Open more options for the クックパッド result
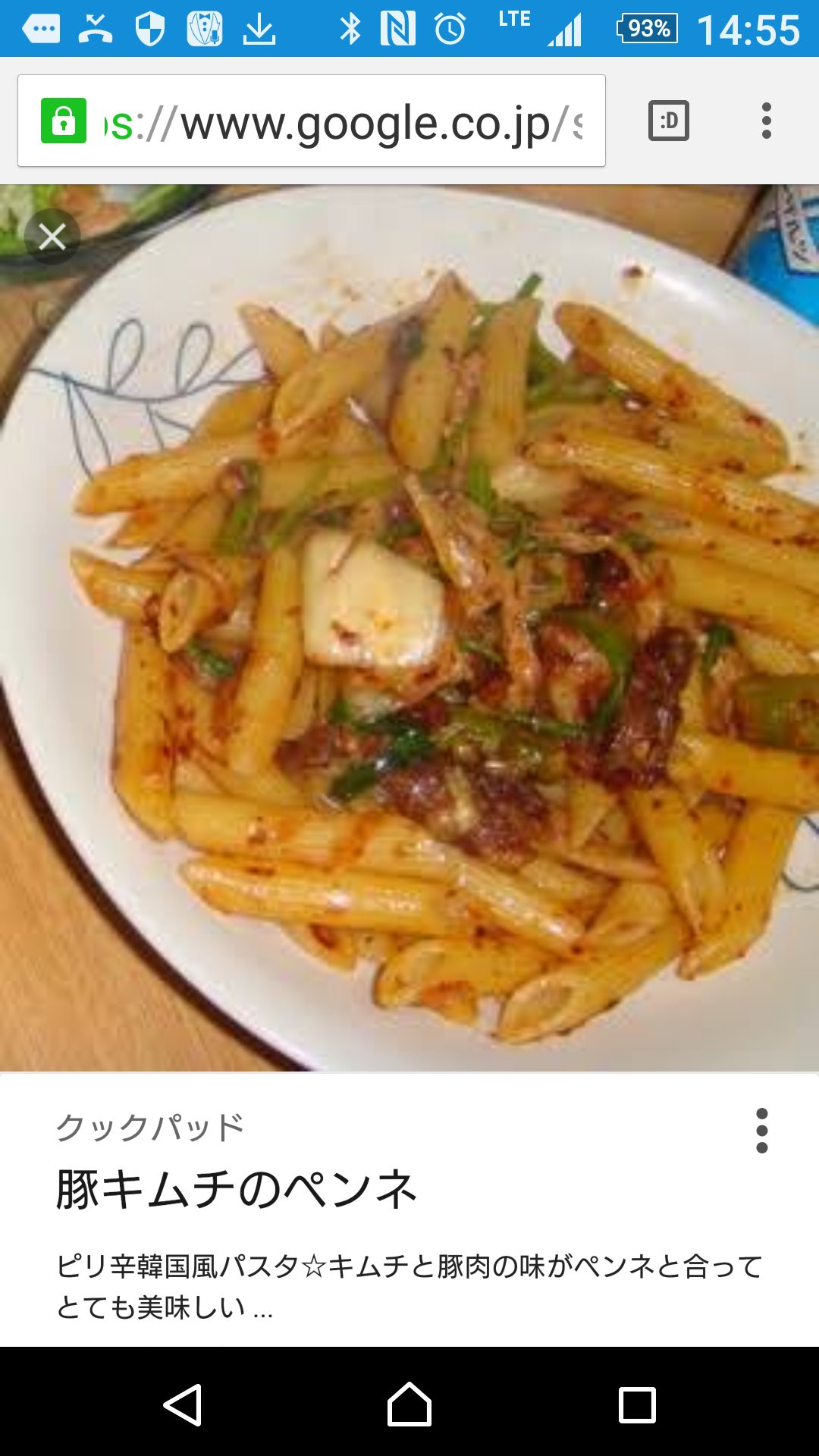The height and width of the screenshot is (1456, 819). (761, 1131)
